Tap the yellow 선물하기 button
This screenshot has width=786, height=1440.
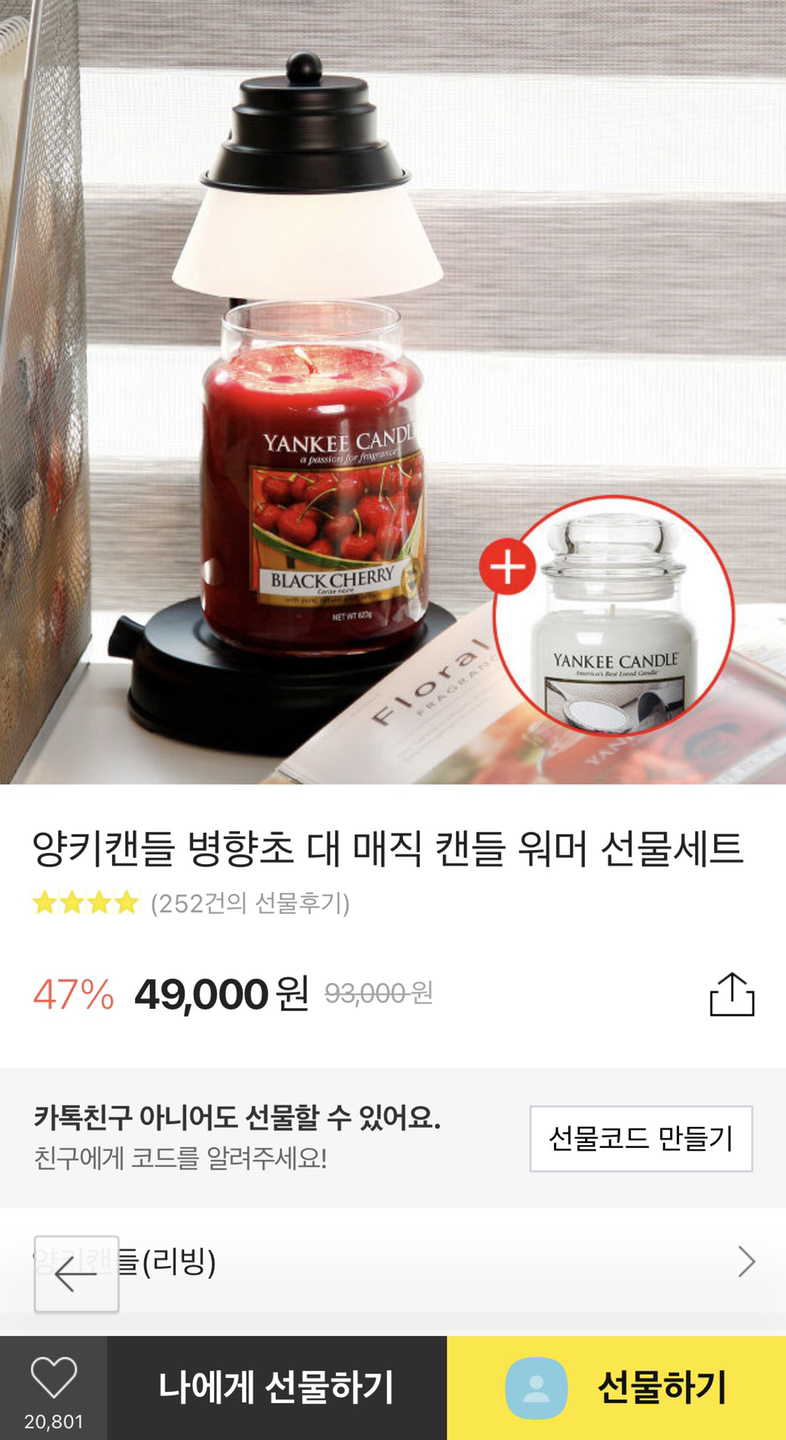(616, 1388)
